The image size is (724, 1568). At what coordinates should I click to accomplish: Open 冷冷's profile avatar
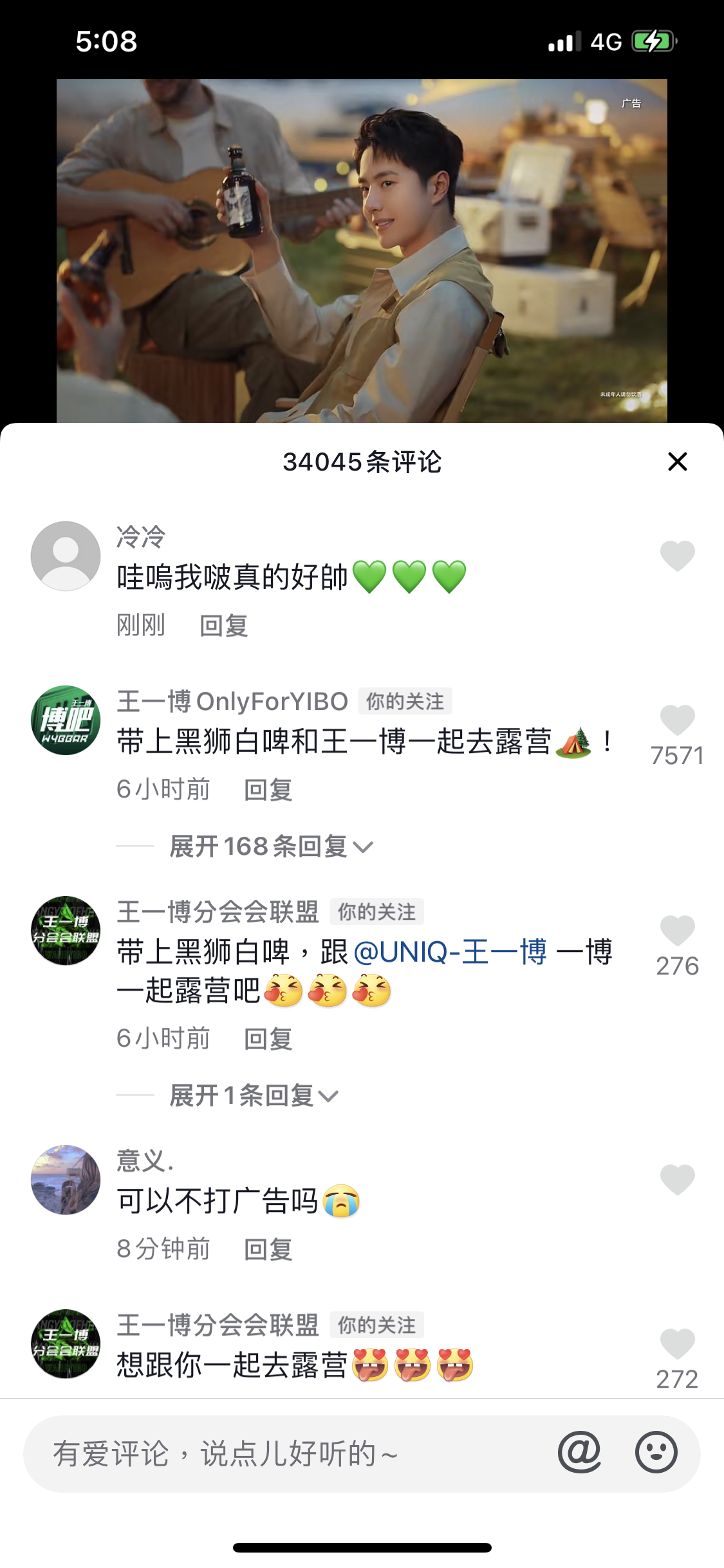tap(66, 556)
